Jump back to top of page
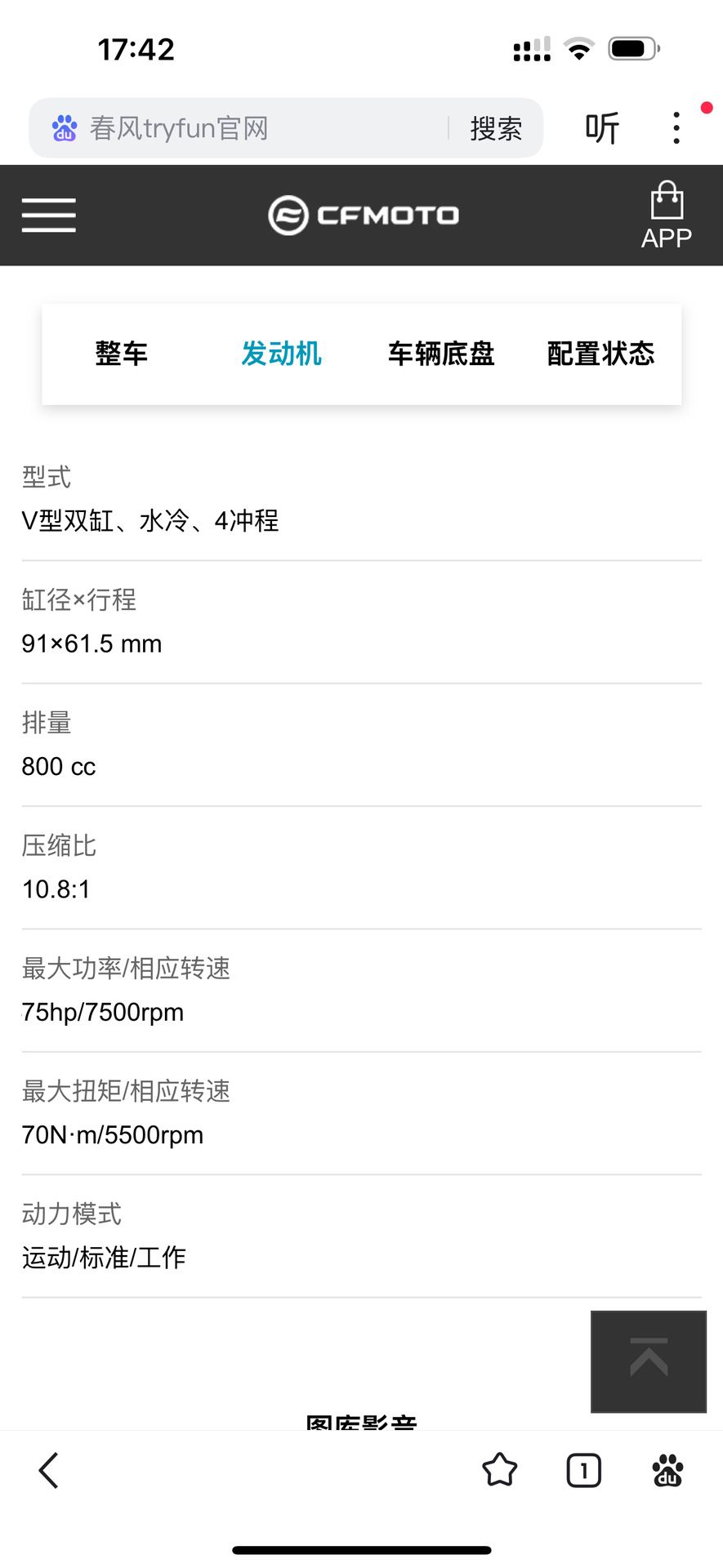Viewport: 723px width, 1568px height. pos(649,1361)
